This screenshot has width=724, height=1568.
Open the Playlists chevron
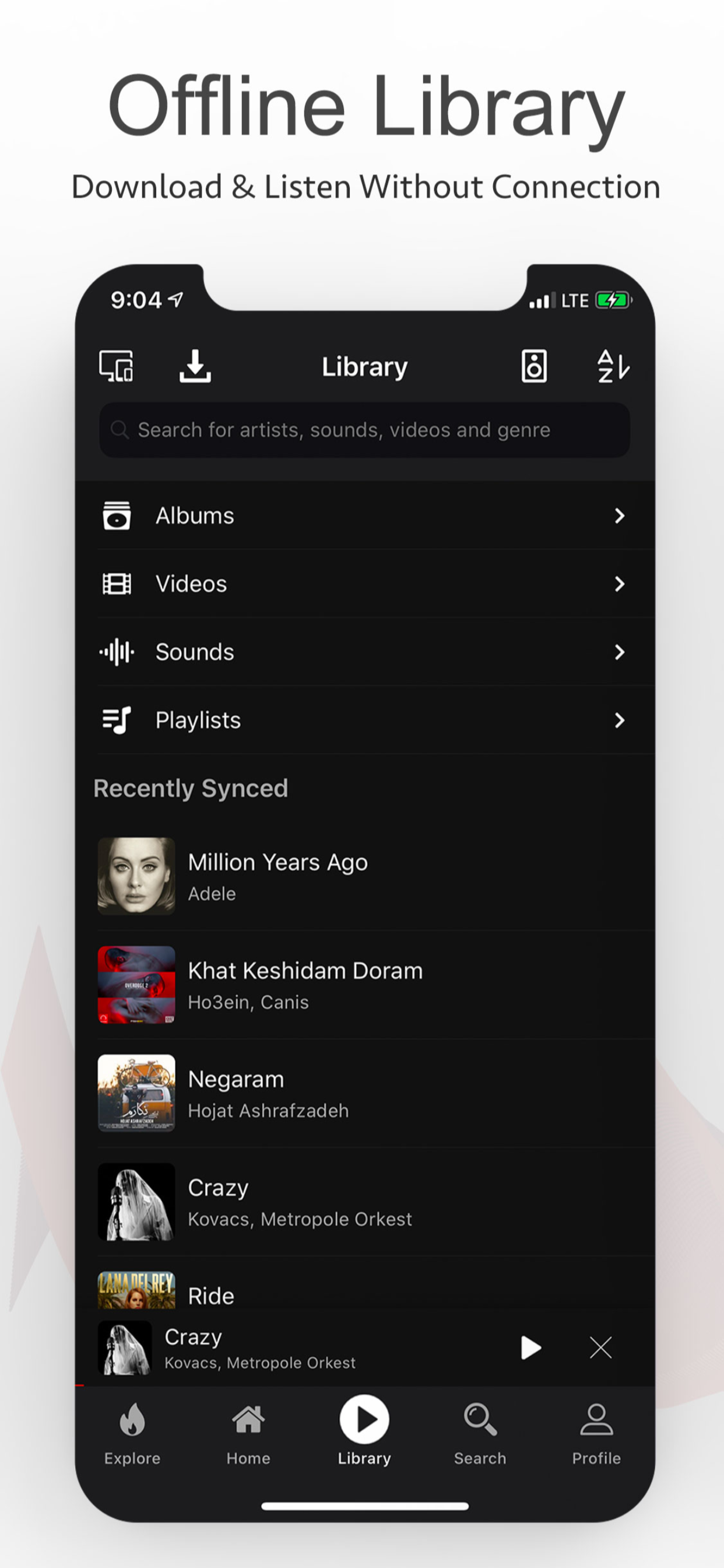[620, 720]
